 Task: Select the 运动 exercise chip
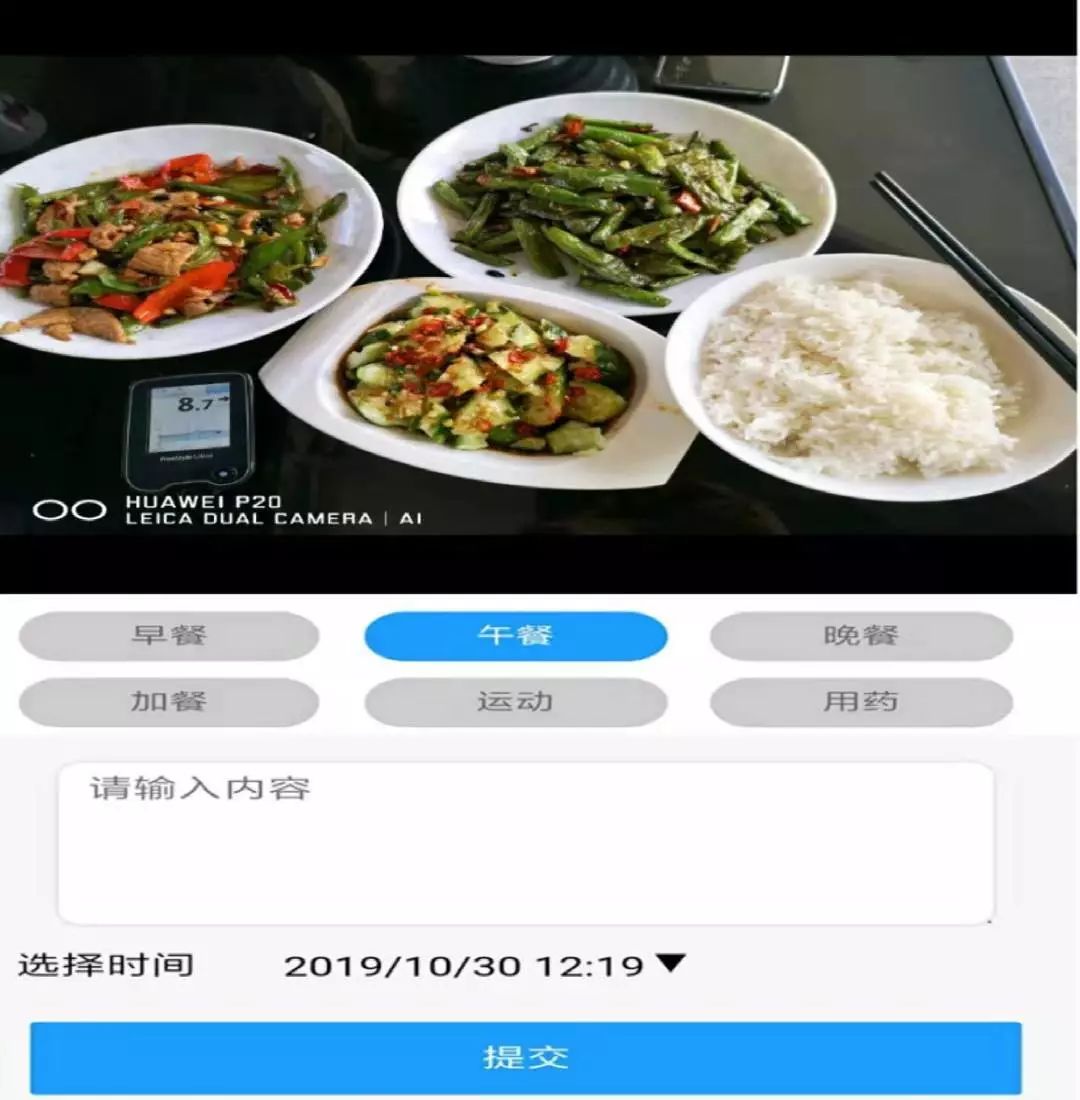(x=515, y=701)
